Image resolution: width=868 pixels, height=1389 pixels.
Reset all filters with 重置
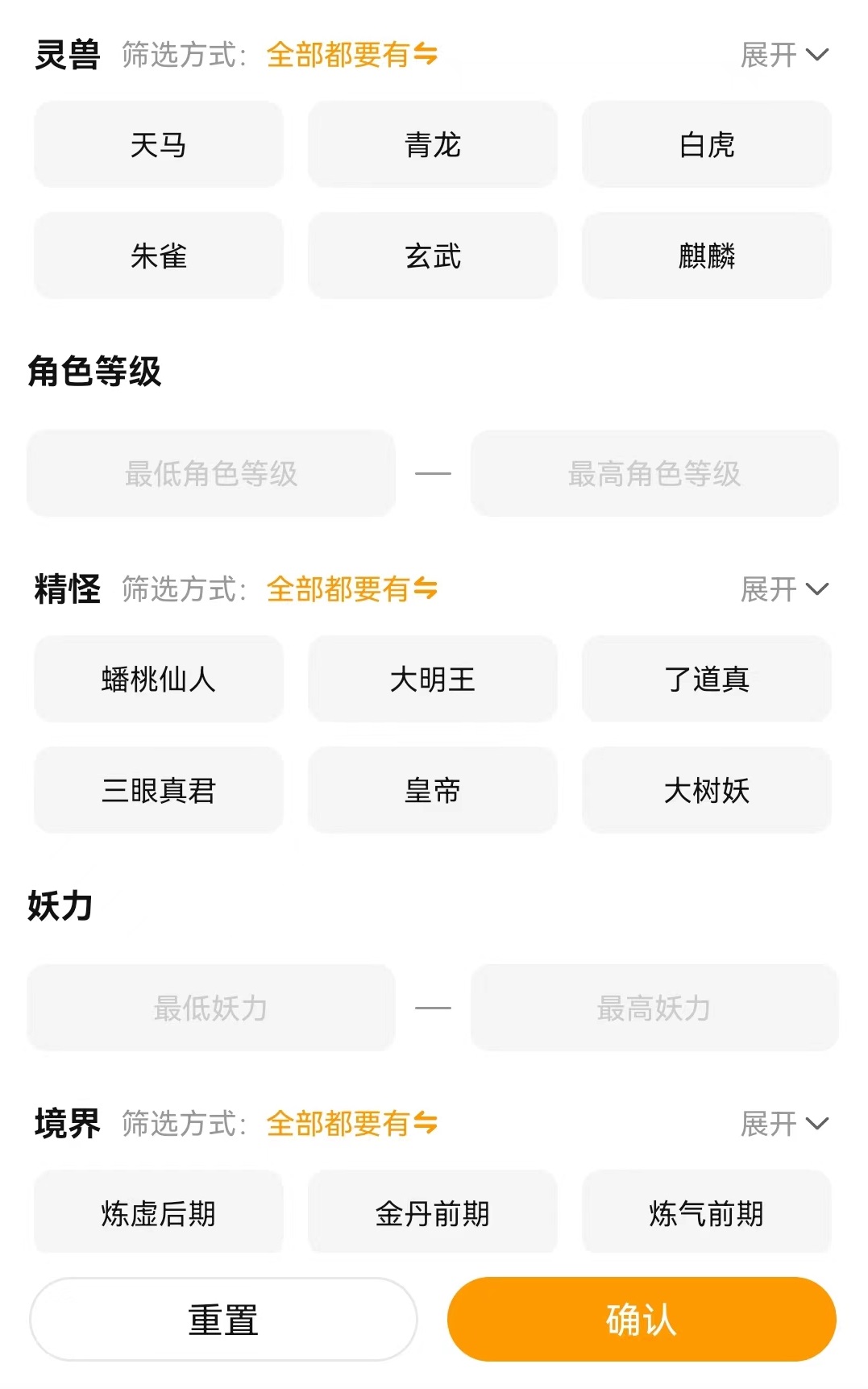click(x=223, y=1320)
